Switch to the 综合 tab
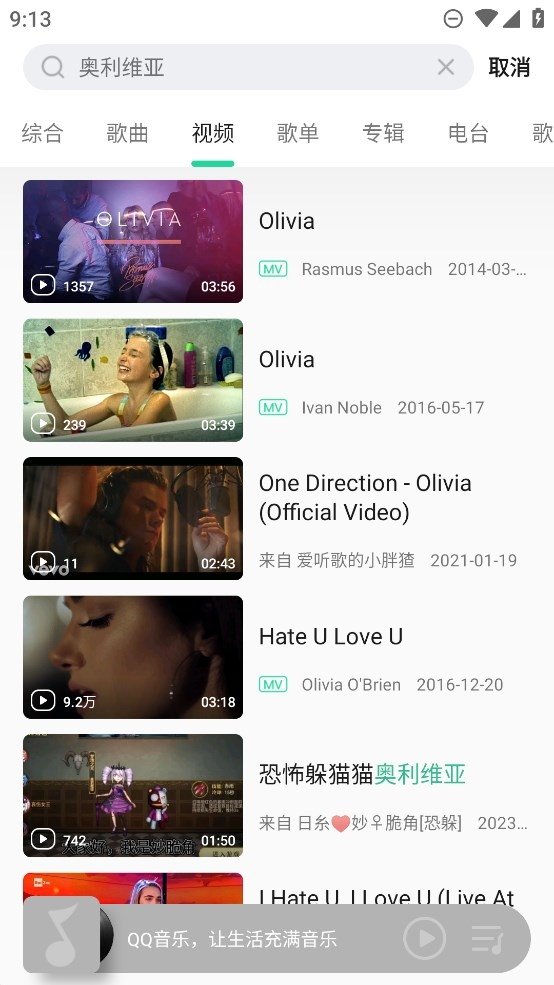 42,133
